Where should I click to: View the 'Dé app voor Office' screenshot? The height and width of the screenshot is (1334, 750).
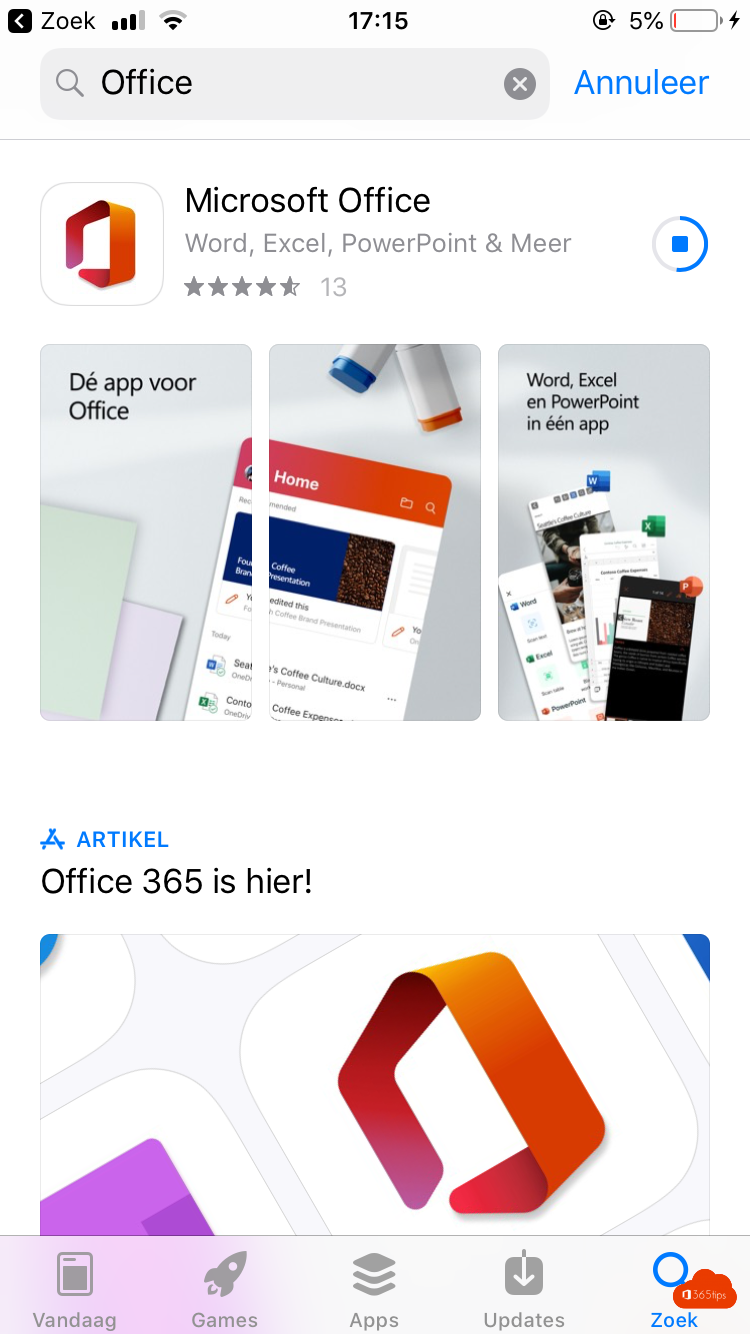pos(146,532)
